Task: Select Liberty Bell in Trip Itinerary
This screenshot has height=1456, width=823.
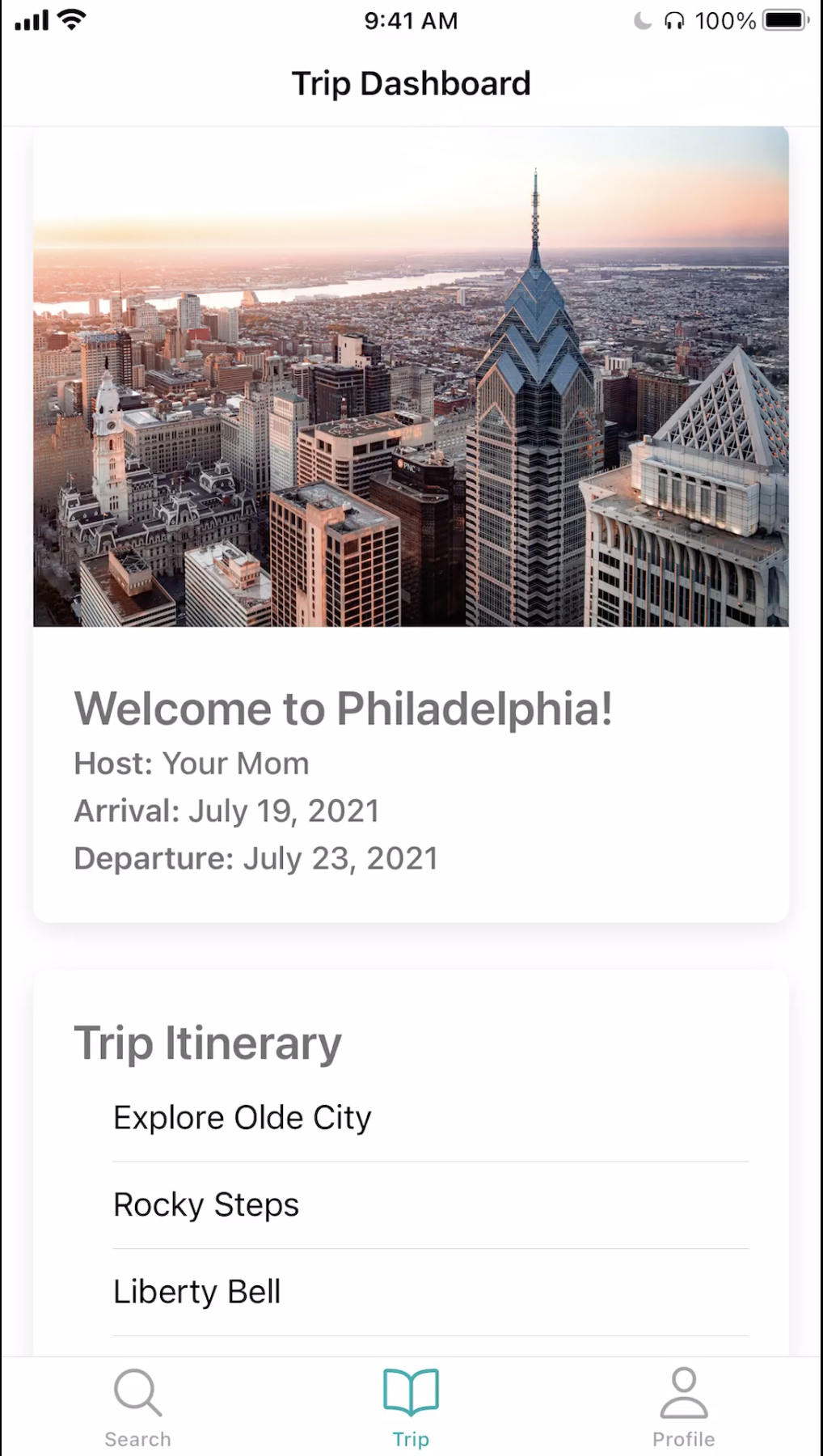Action: coord(431,1292)
